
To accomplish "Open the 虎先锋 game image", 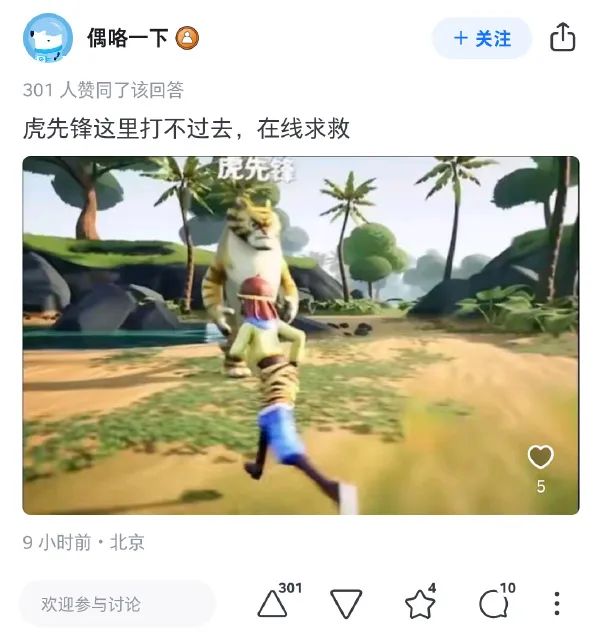I will (x=300, y=335).
